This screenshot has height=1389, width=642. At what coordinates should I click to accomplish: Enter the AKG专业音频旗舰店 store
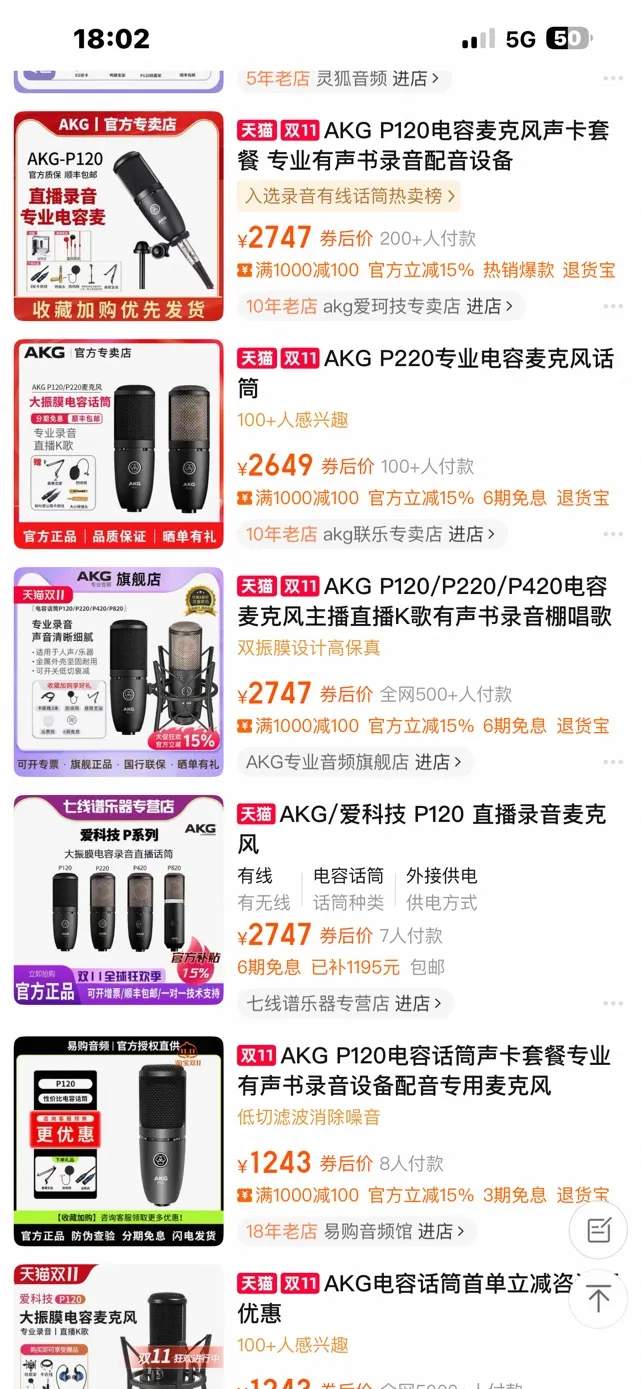pyautogui.click(x=354, y=762)
